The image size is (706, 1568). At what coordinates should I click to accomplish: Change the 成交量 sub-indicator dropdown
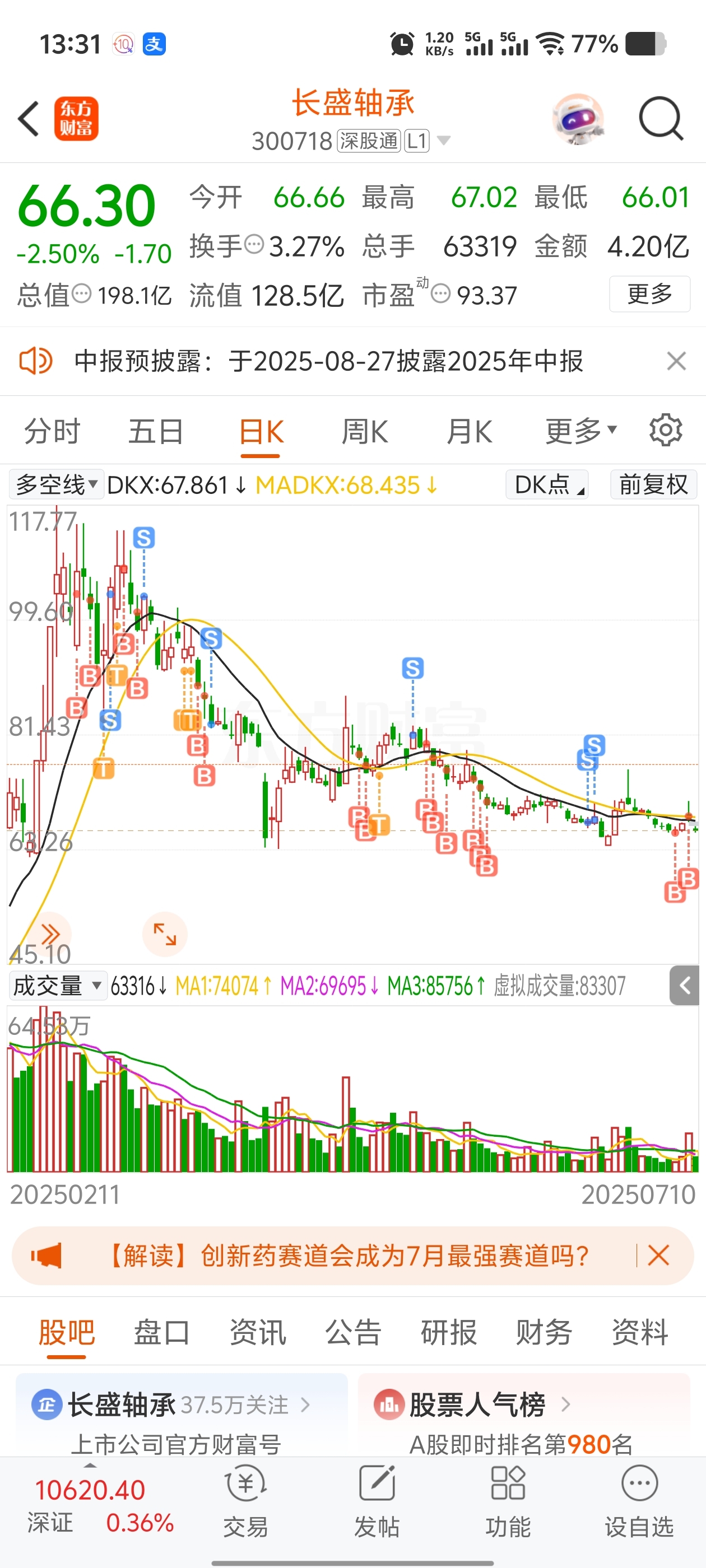(x=57, y=986)
